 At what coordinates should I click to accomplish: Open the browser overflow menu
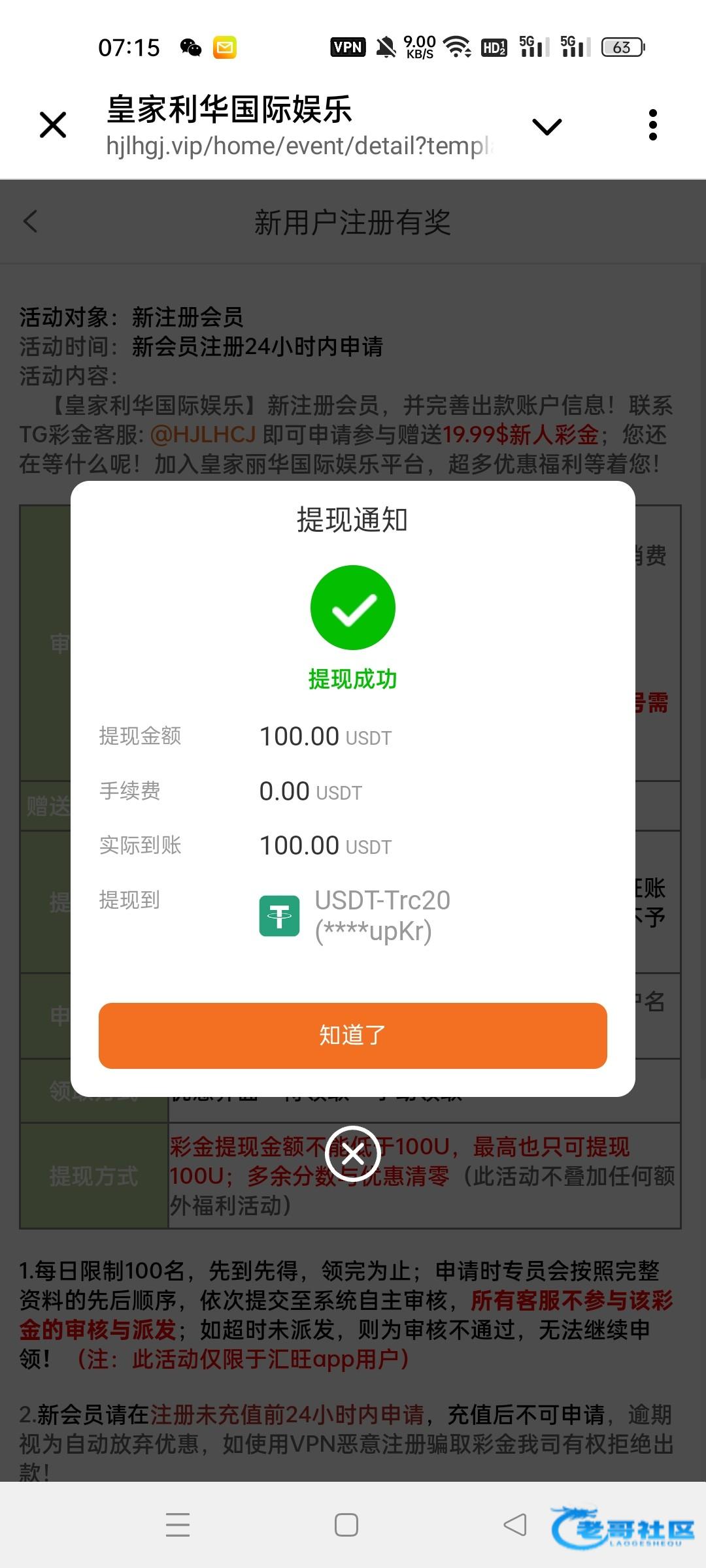tap(652, 125)
